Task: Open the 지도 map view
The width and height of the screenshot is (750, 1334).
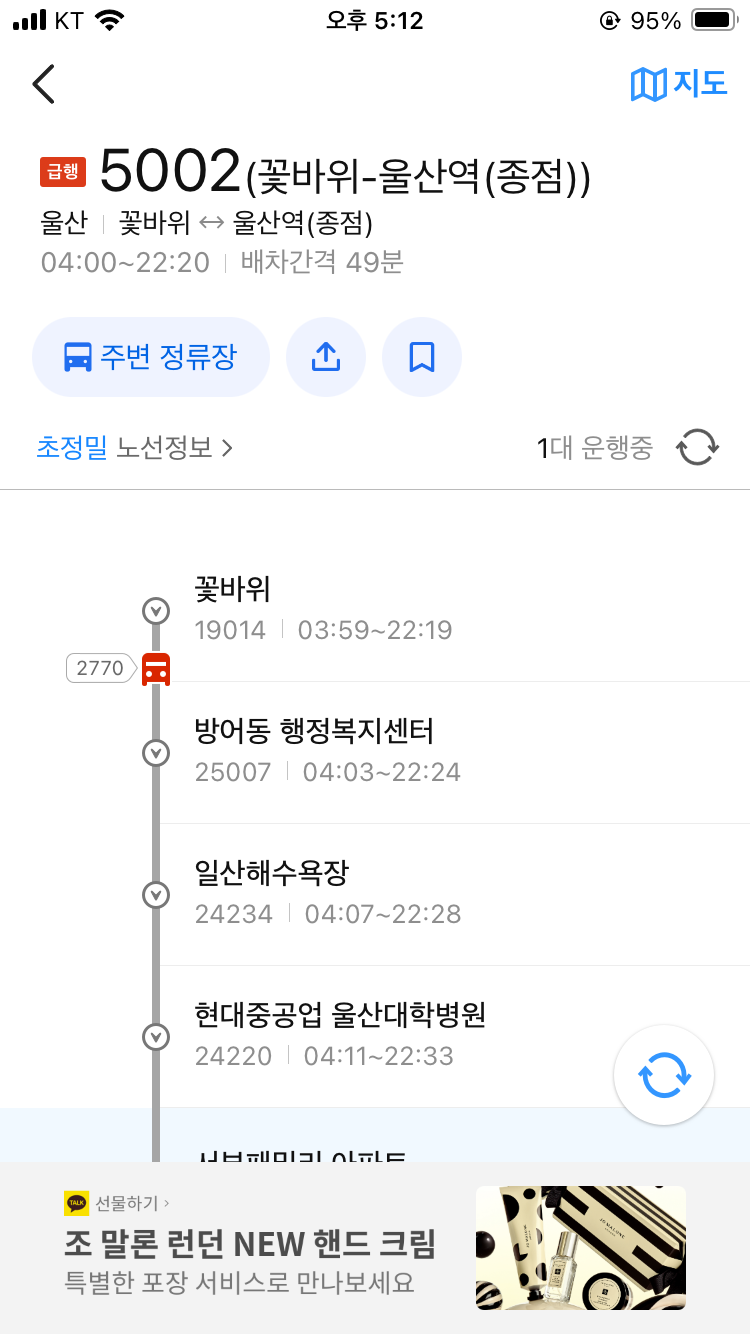Action: pyautogui.click(x=679, y=84)
